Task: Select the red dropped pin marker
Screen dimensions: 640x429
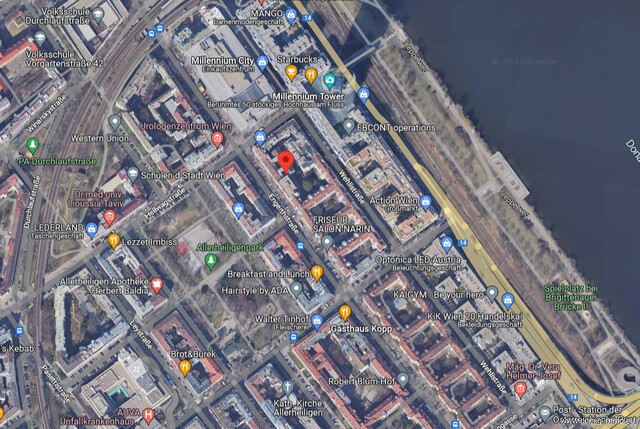Action: pos(284,163)
